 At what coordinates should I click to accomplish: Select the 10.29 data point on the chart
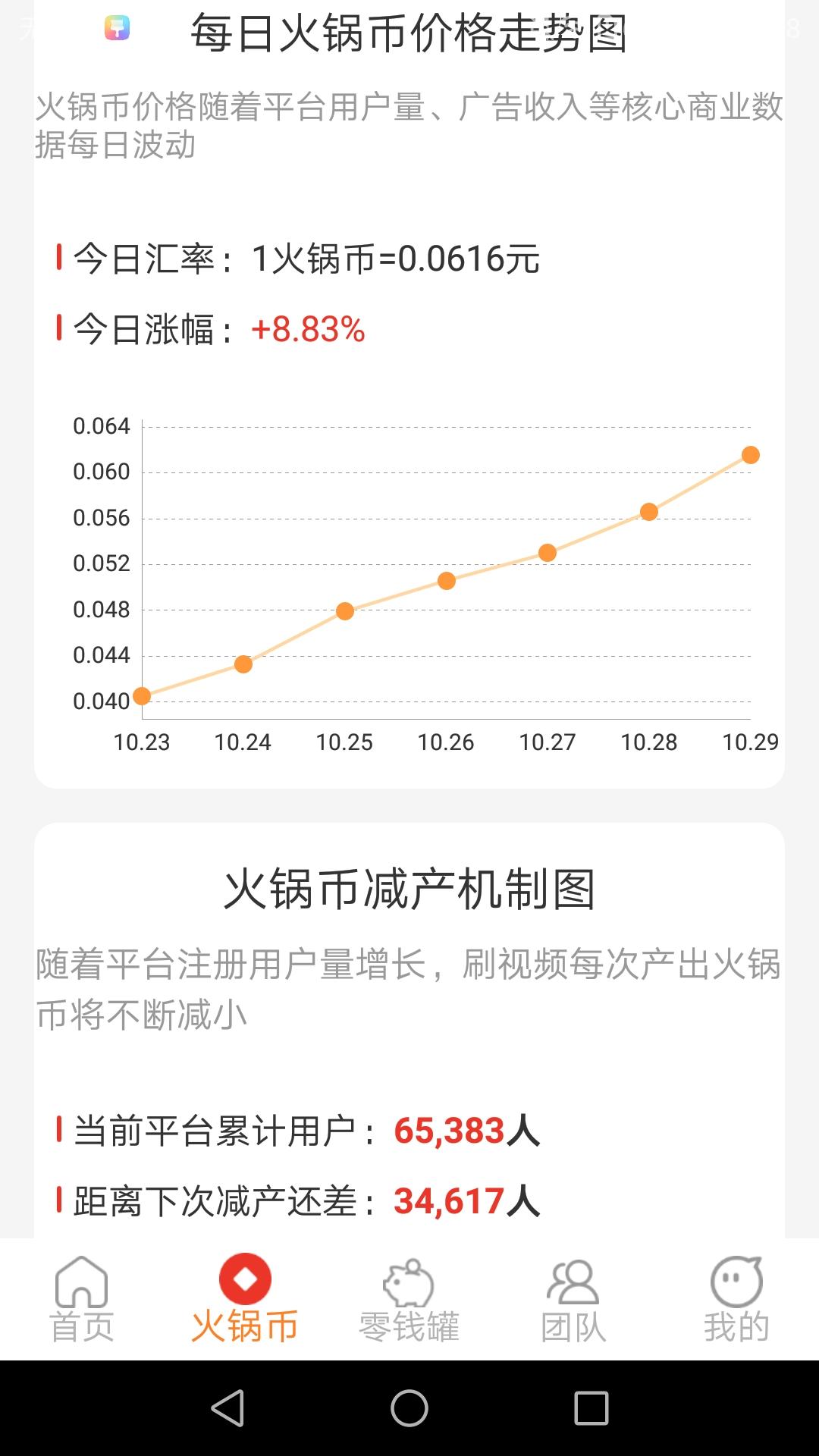click(749, 453)
